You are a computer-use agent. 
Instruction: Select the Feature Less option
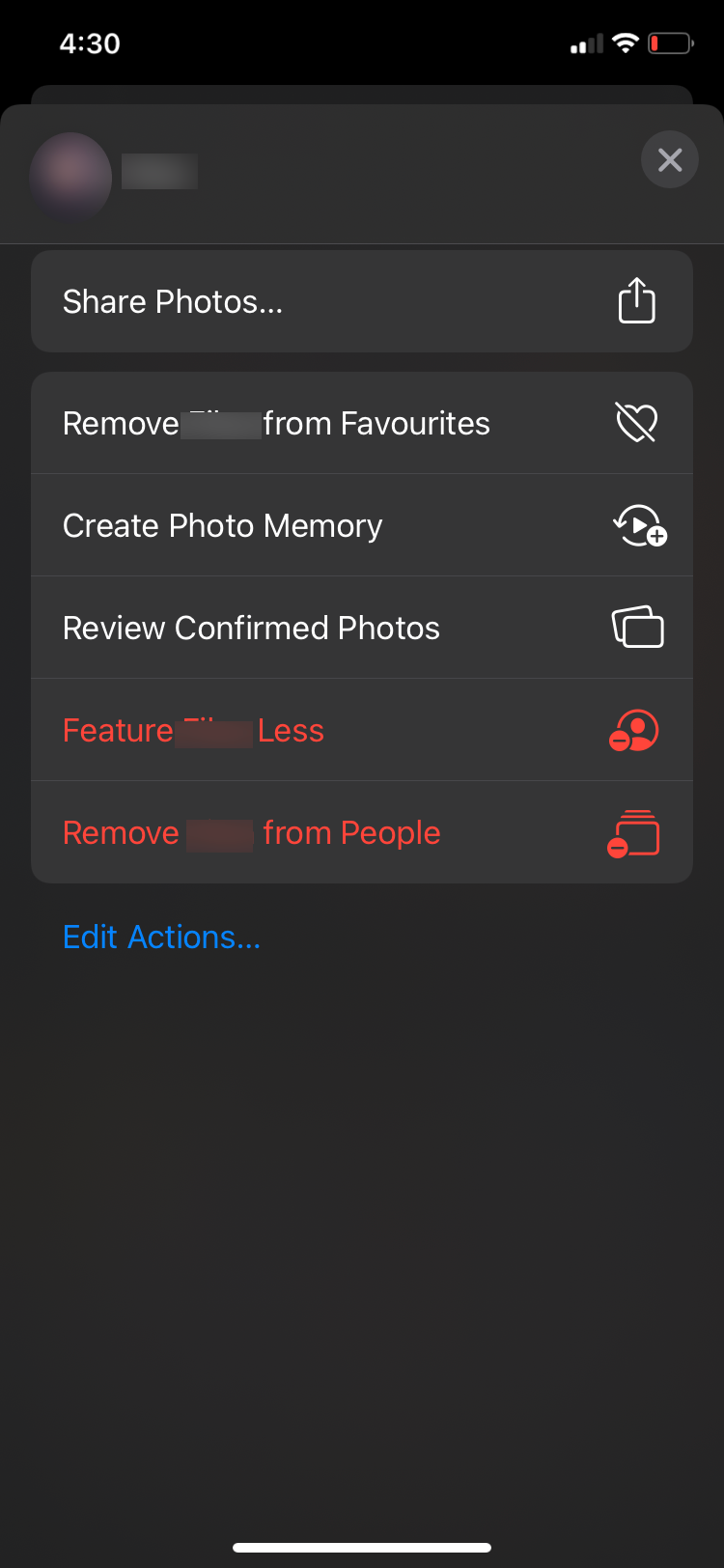pyautogui.click(x=362, y=731)
